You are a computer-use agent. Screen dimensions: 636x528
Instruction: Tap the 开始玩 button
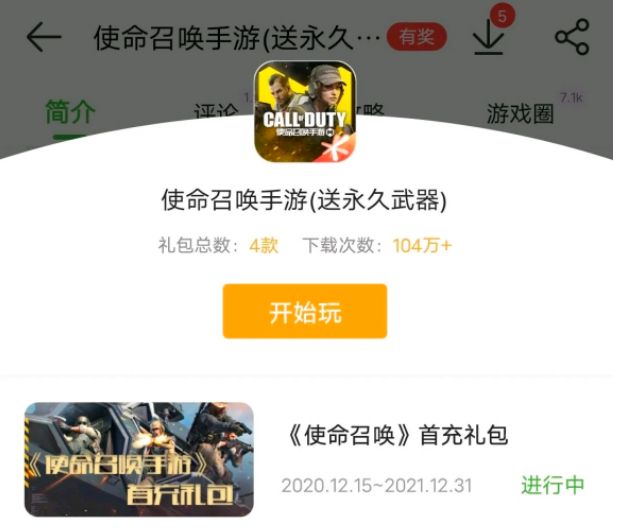(x=305, y=312)
